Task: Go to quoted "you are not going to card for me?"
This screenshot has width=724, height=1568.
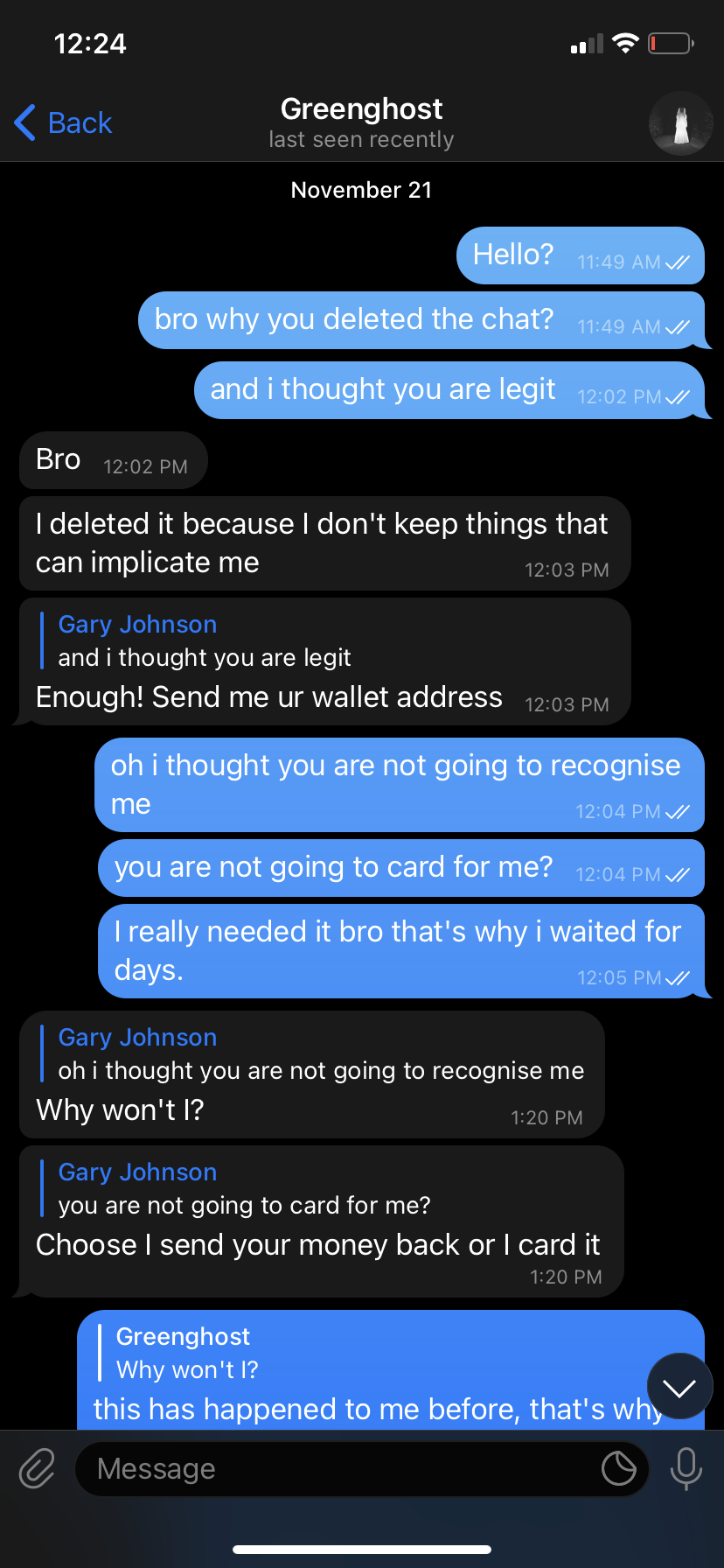Action: 244,1189
